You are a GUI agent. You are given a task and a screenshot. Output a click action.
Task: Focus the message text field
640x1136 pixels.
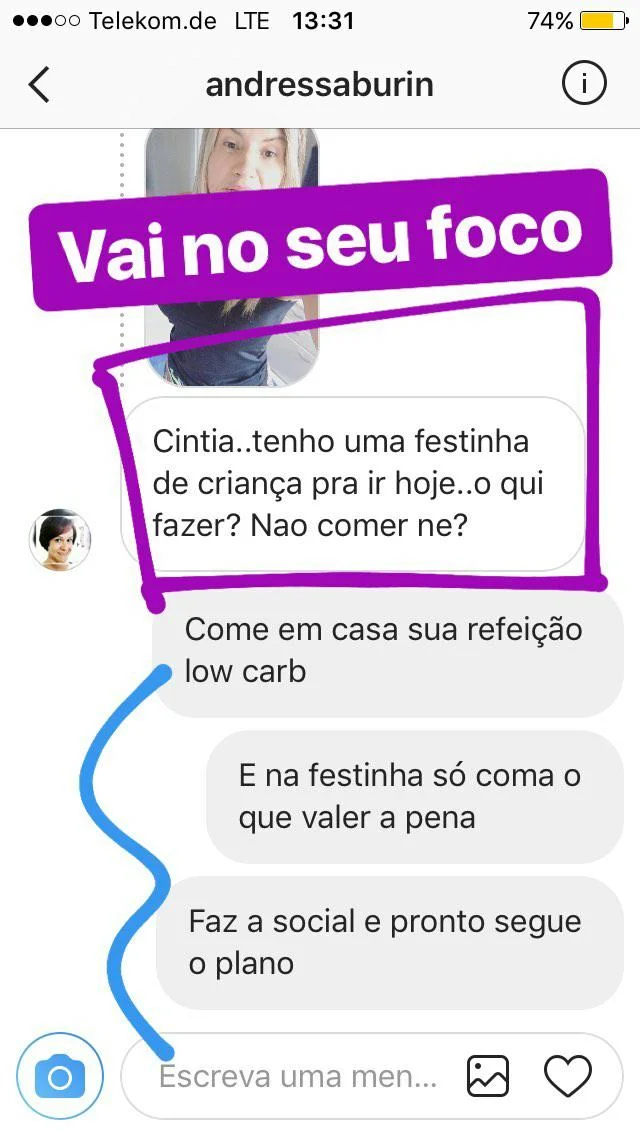(300, 1077)
